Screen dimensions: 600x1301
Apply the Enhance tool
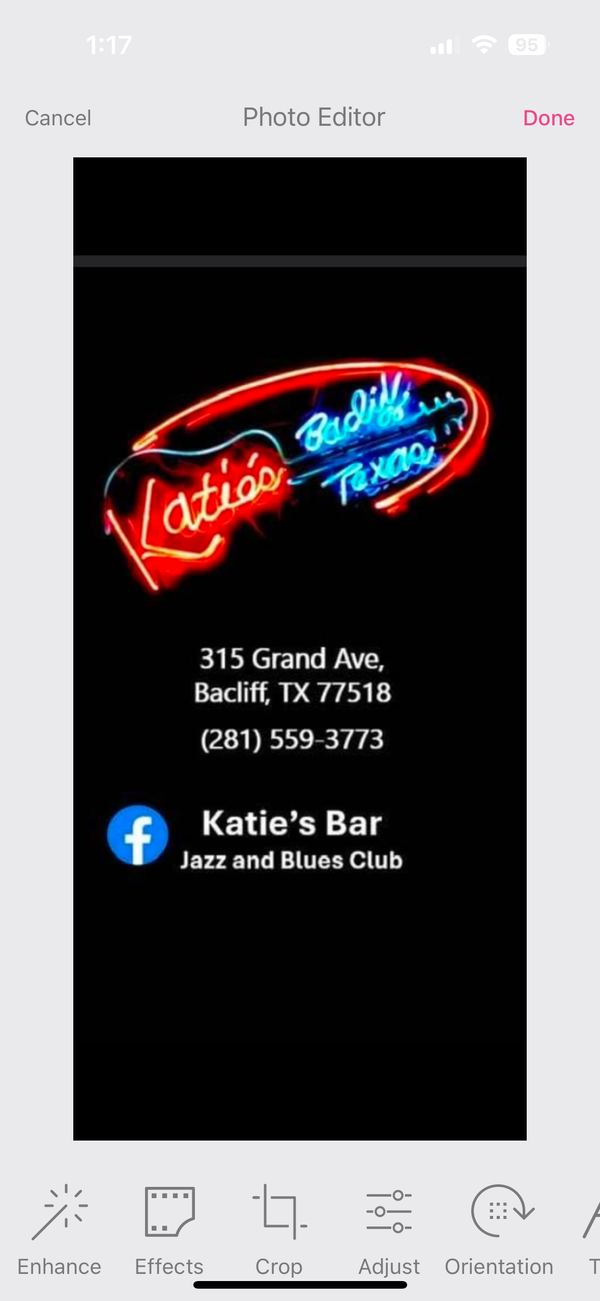pos(59,1230)
